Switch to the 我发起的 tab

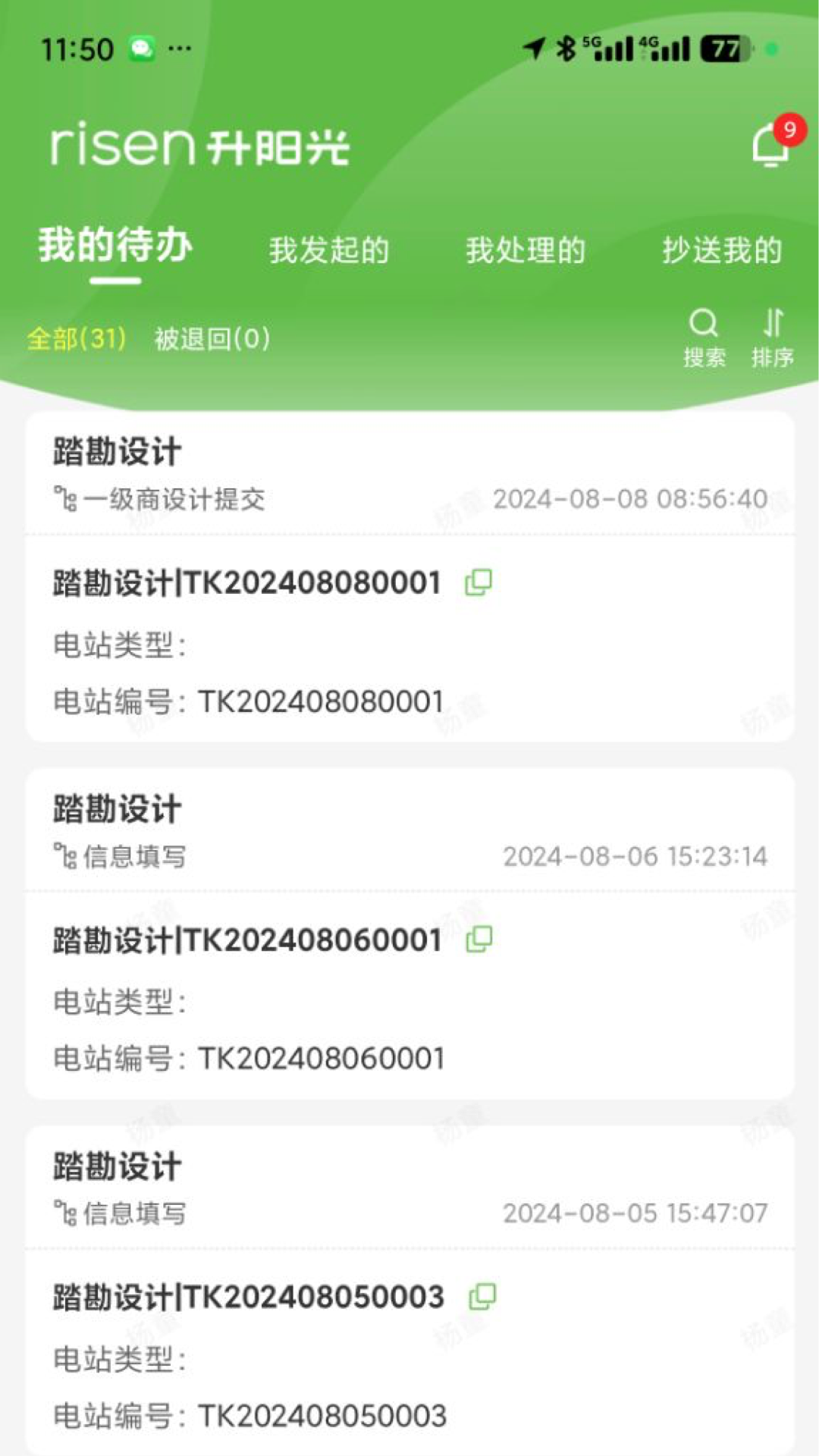(329, 250)
